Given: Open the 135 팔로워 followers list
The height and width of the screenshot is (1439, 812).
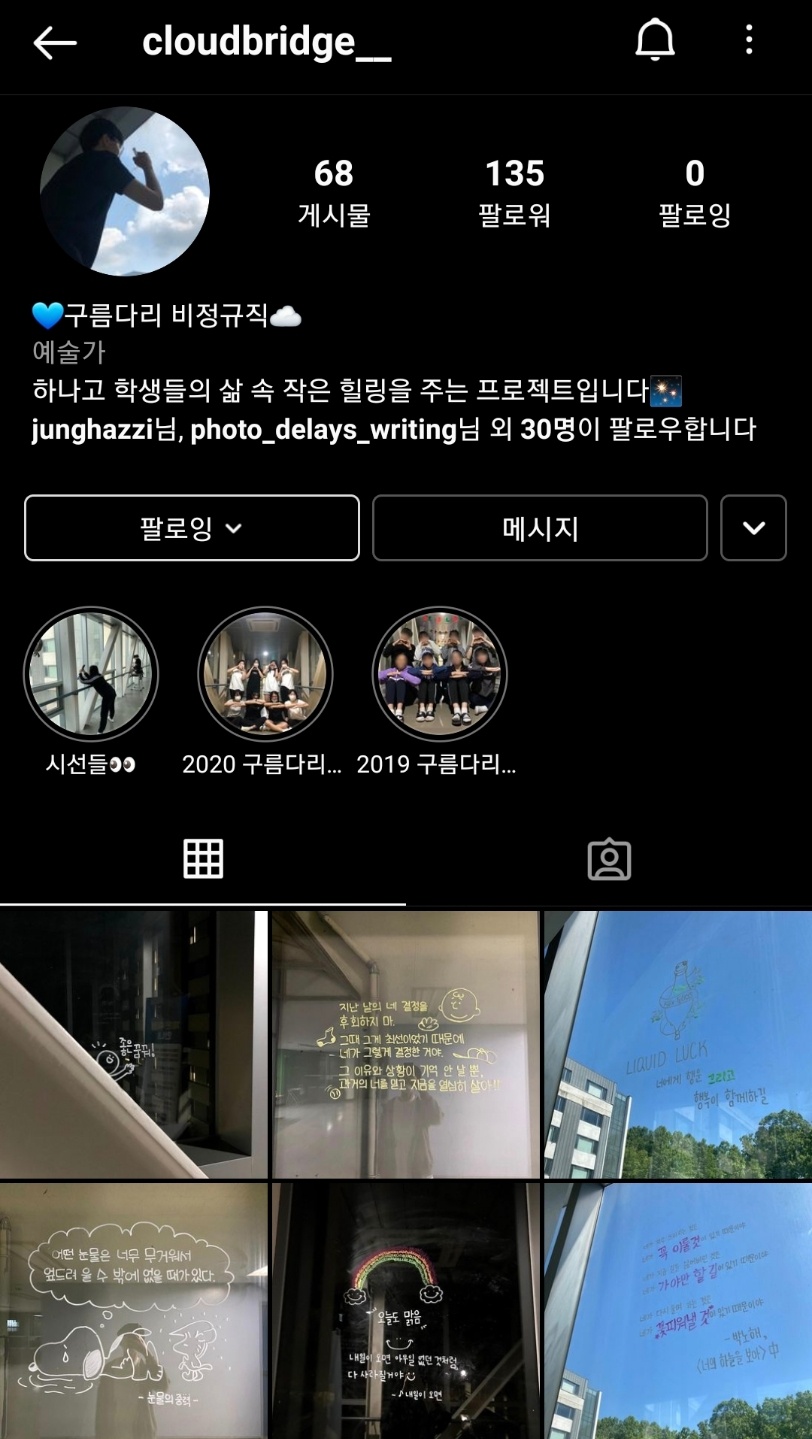Looking at the screenshot, I should click(x=514, y=191).
